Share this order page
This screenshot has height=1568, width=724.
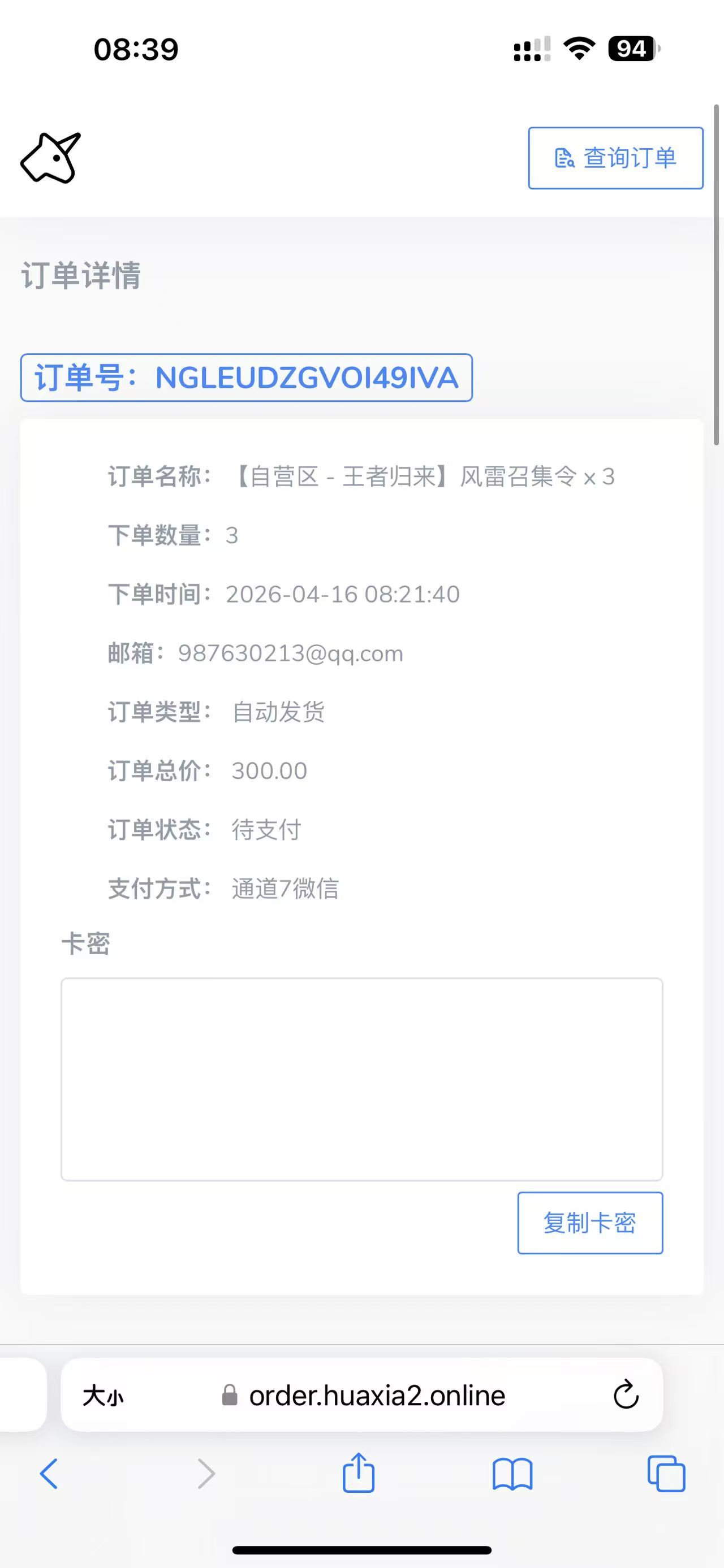coord(358,1473)
